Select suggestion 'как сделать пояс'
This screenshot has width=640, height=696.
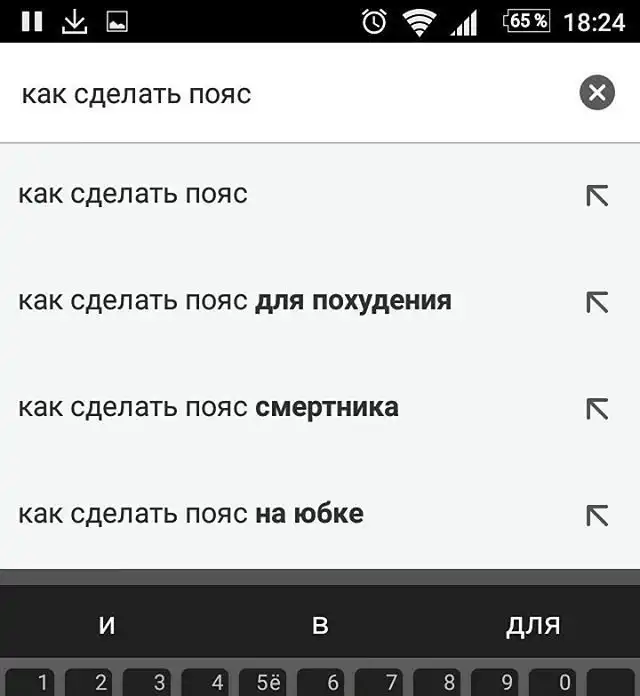[133, 194]
